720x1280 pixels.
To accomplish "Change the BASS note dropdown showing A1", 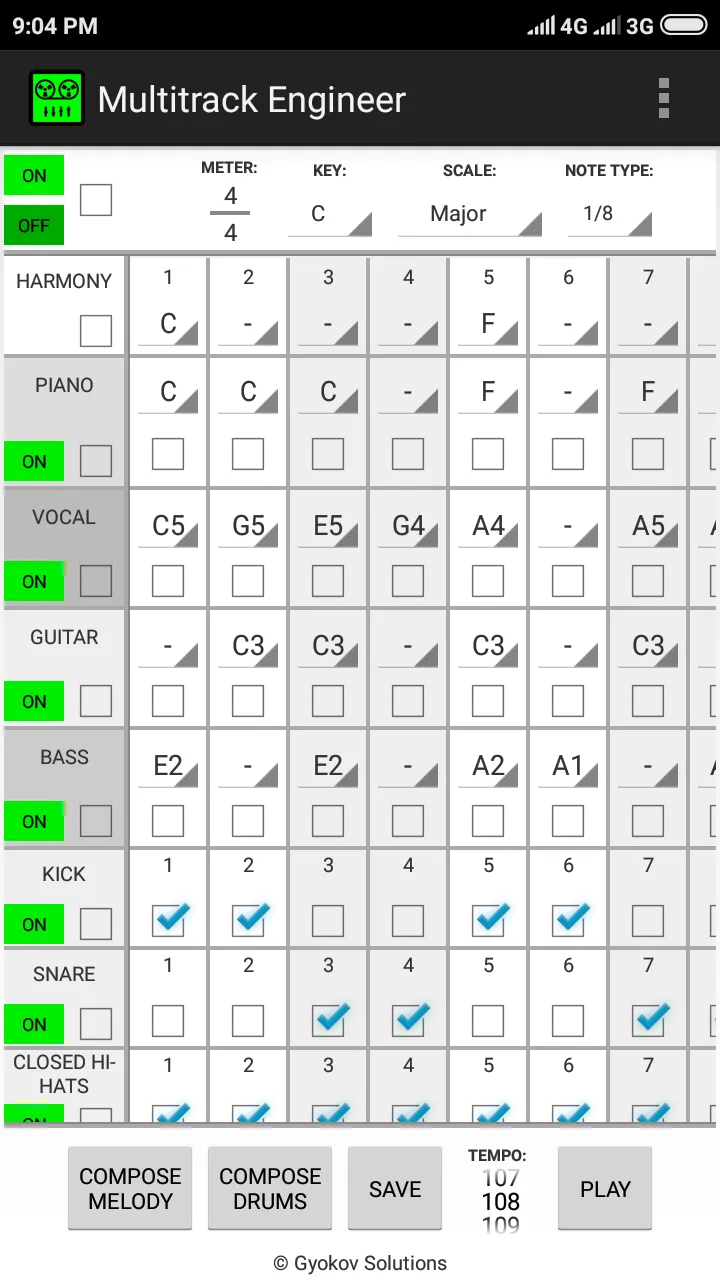I will tap(568, 767).
